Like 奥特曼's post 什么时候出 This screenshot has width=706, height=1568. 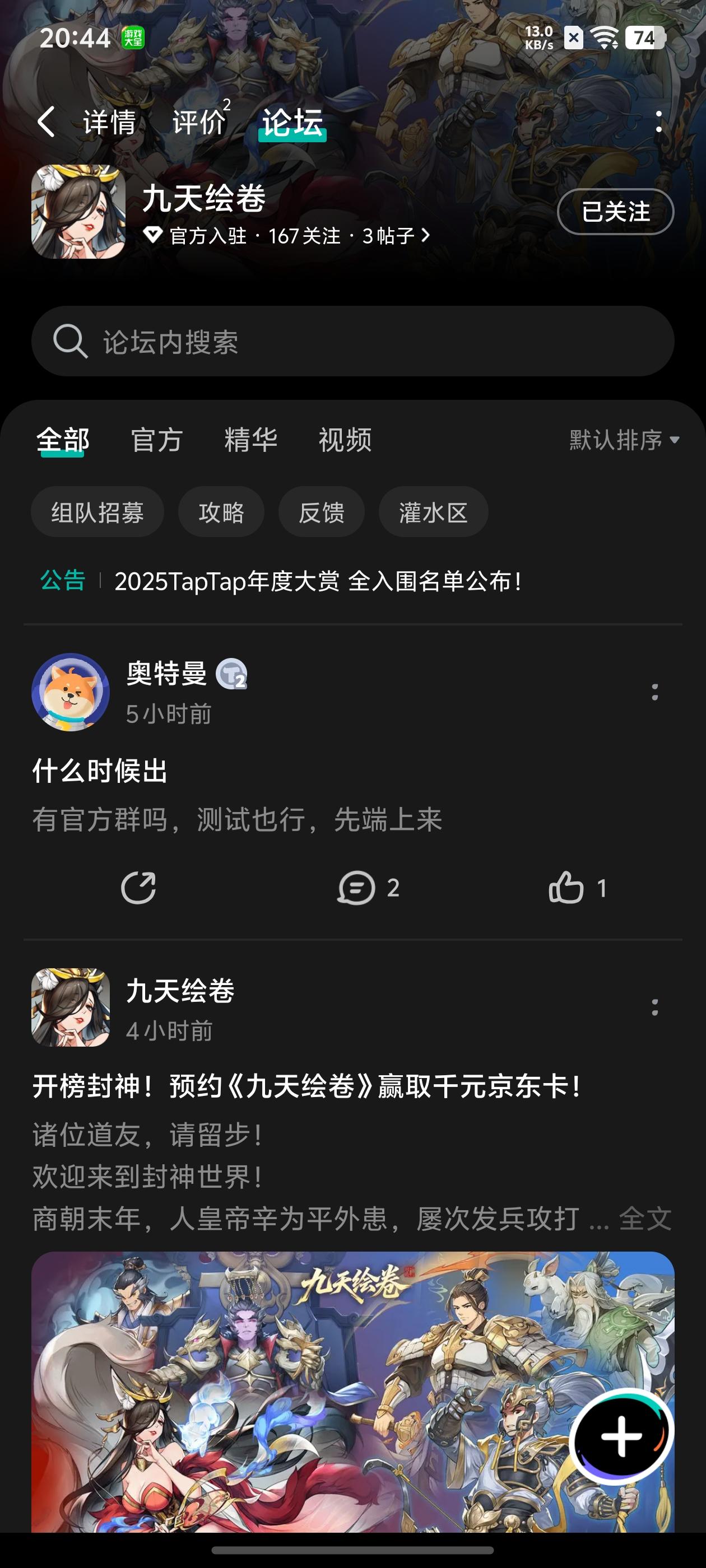pos(577,888)
